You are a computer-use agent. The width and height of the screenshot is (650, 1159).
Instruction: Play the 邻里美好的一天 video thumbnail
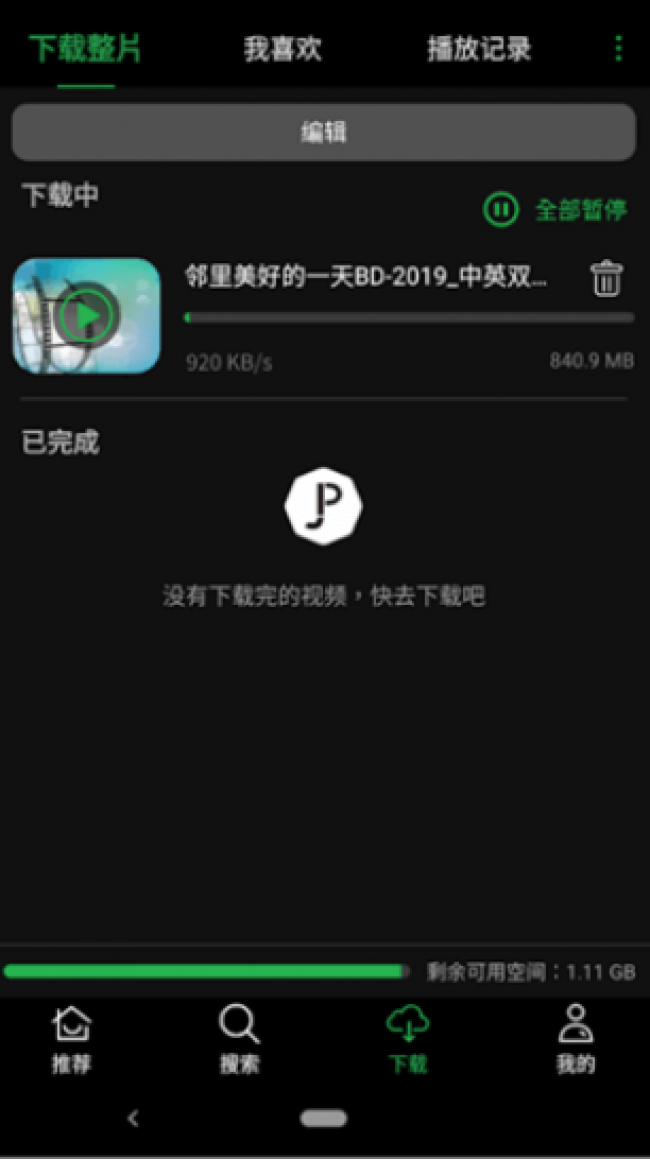[x=87, y=315]
